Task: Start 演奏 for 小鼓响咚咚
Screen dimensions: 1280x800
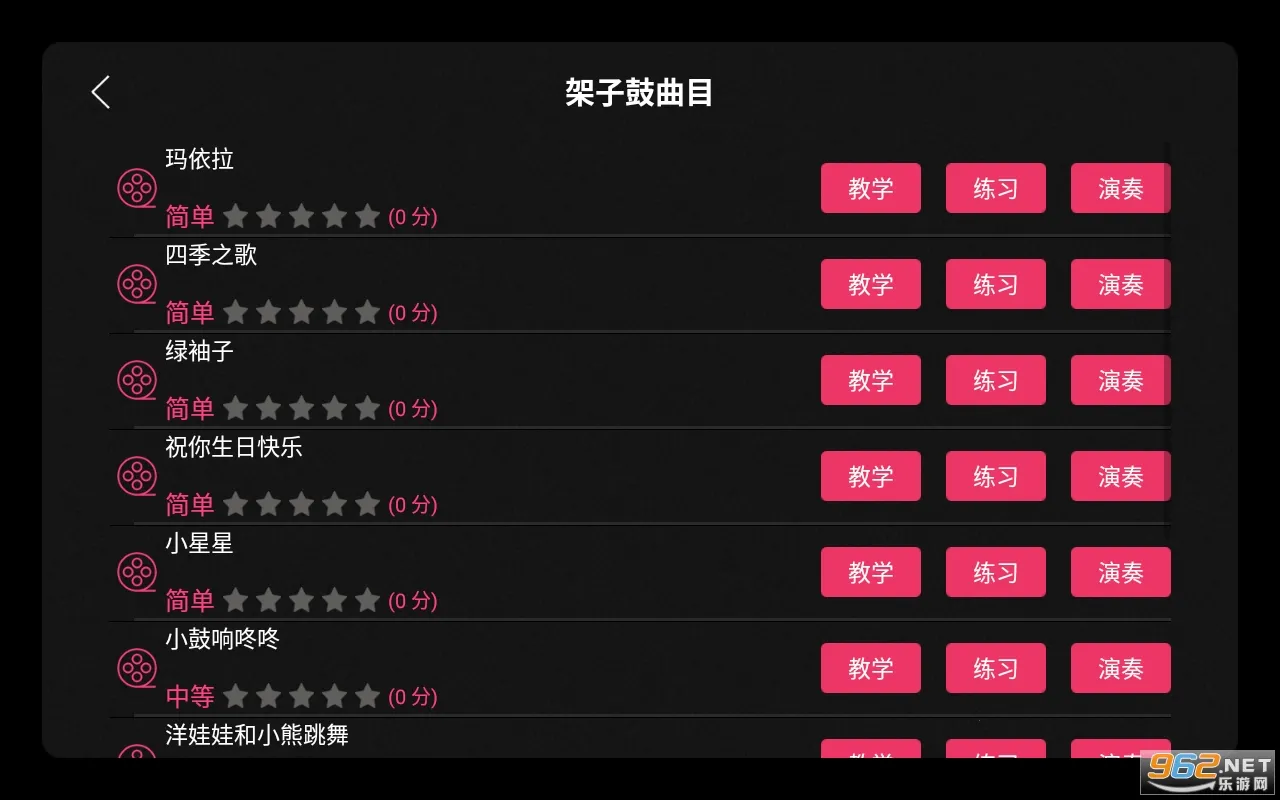Action: [x=1120, y=668]
